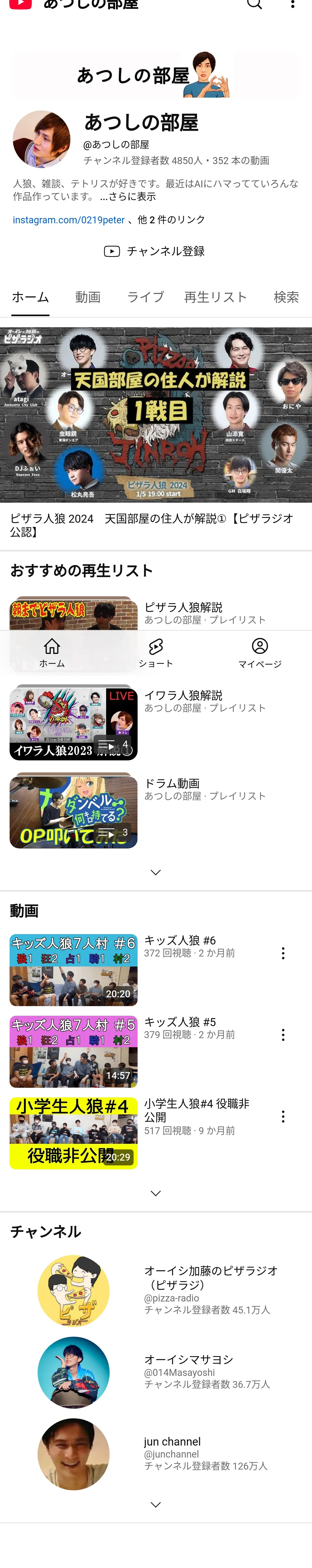Select the 再生リスト tab
Screen dimensions: 312x1568
click(x=215, y=297)
